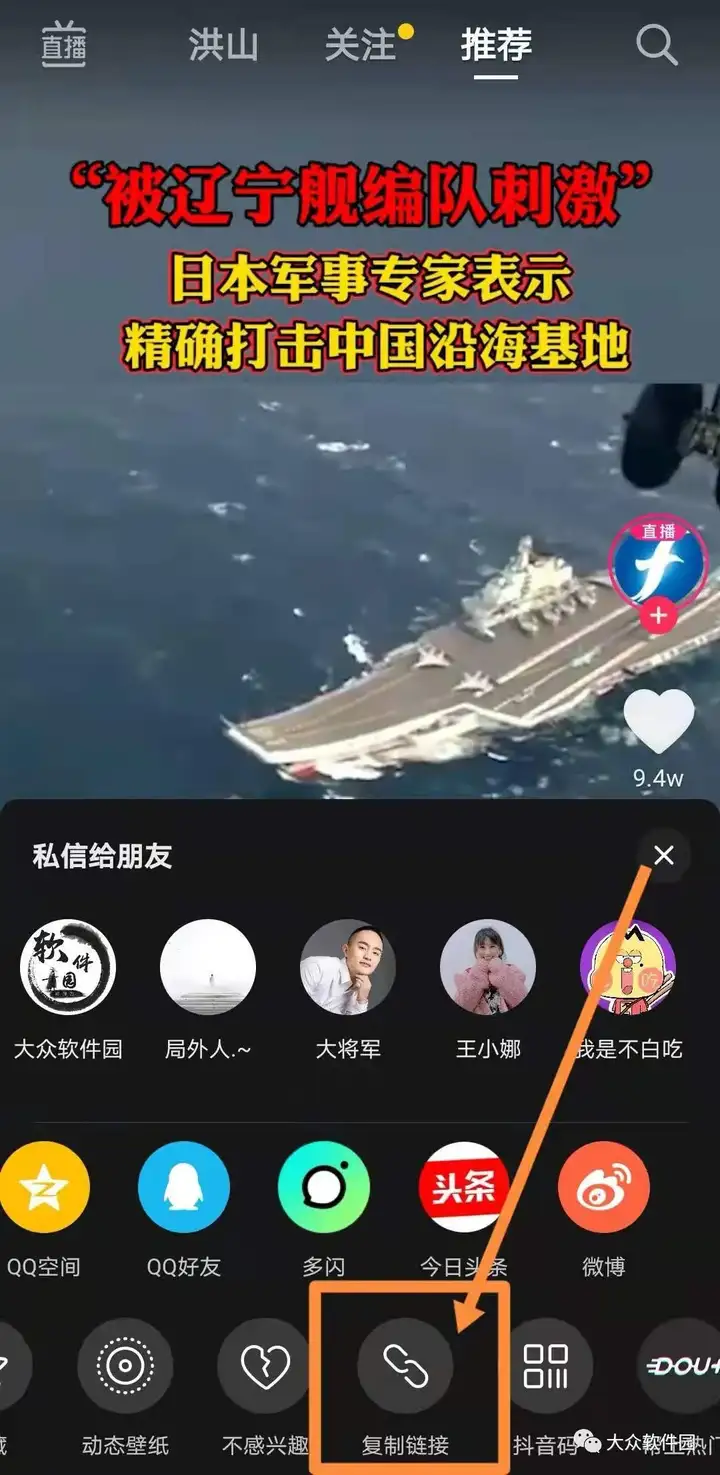Send privately to 大将军

348,967
